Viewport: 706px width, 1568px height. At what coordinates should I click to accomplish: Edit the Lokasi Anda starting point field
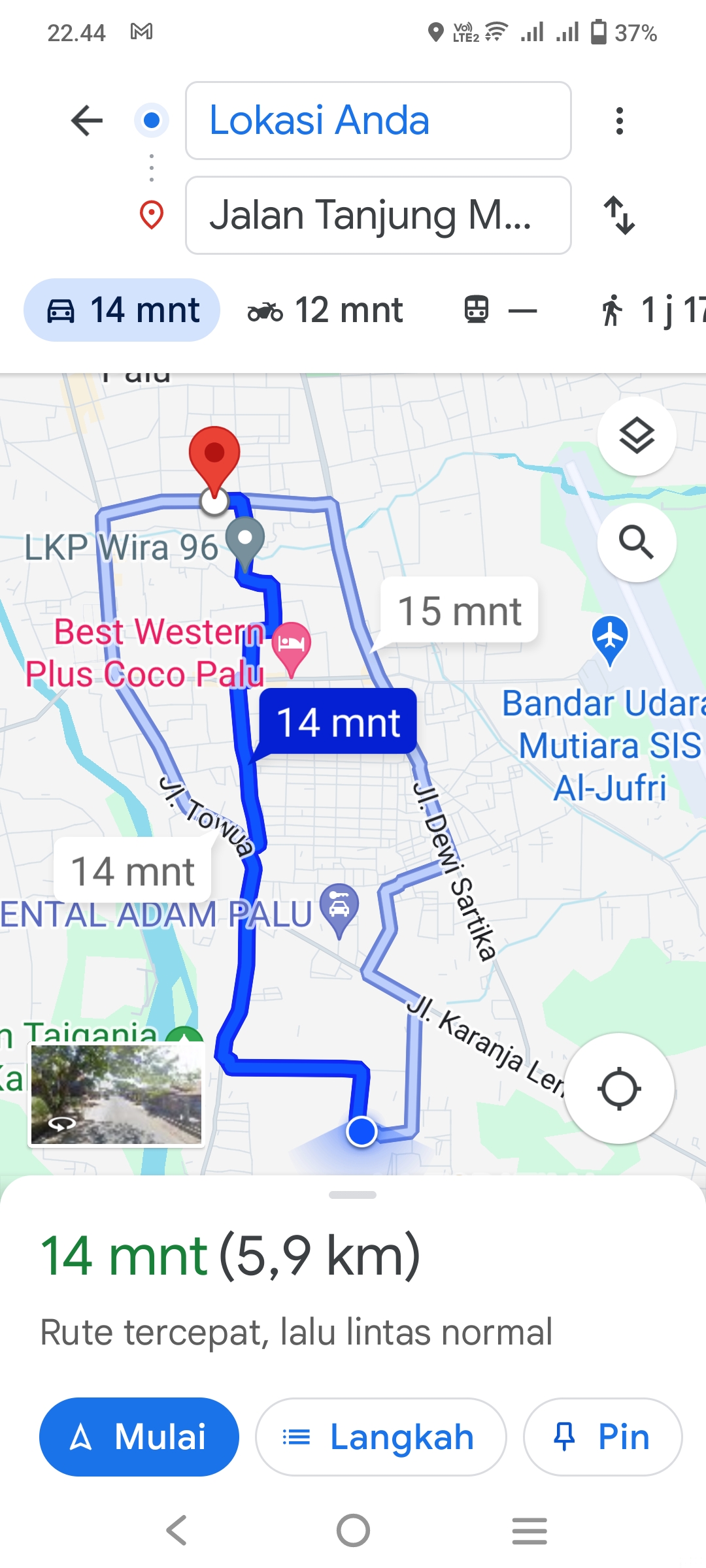378,121
